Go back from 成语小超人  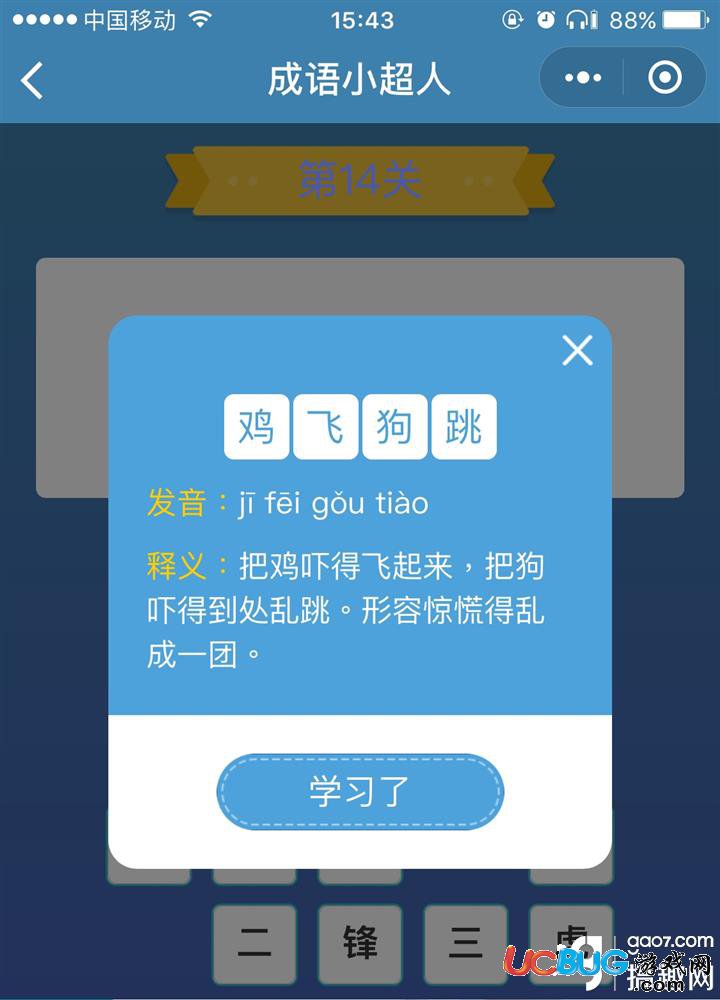click(x=33, y=80)
